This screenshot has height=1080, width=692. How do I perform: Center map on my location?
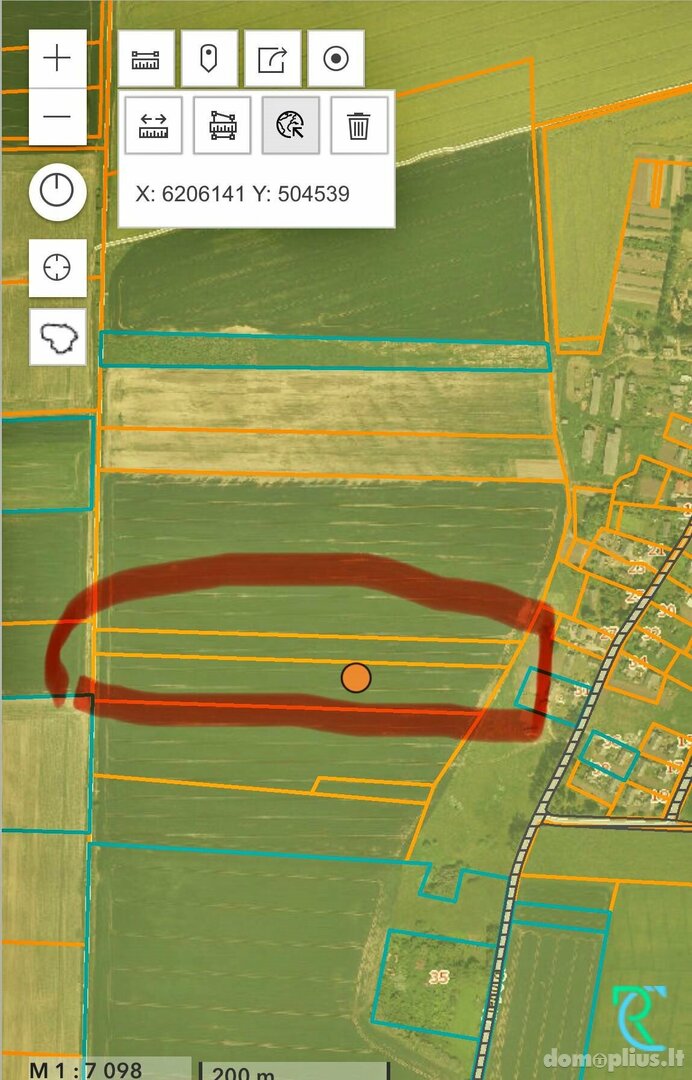point(57,268)
